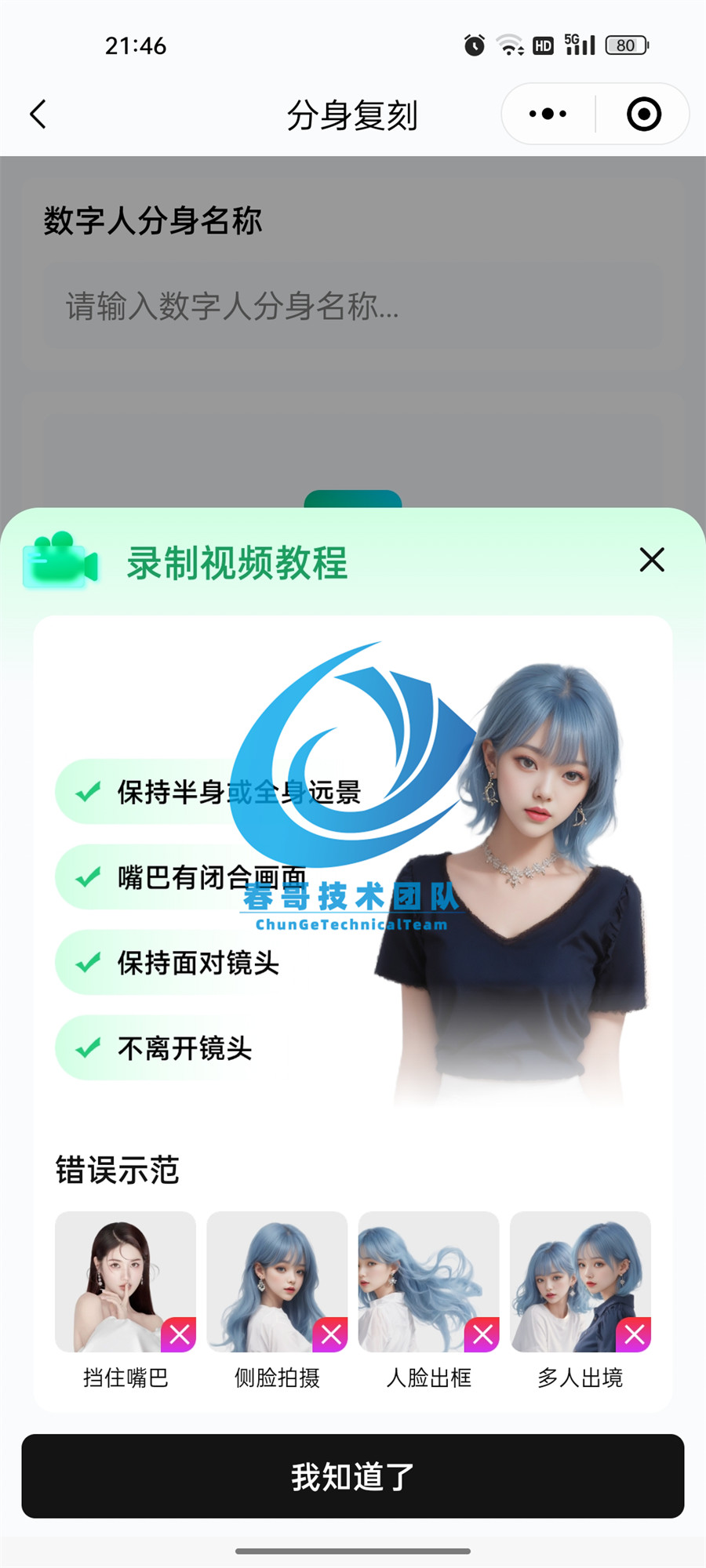This screenshot has height=1568, width=706.
Task: Go back from 分身复刻 page
Action: (x=38, y=114)
